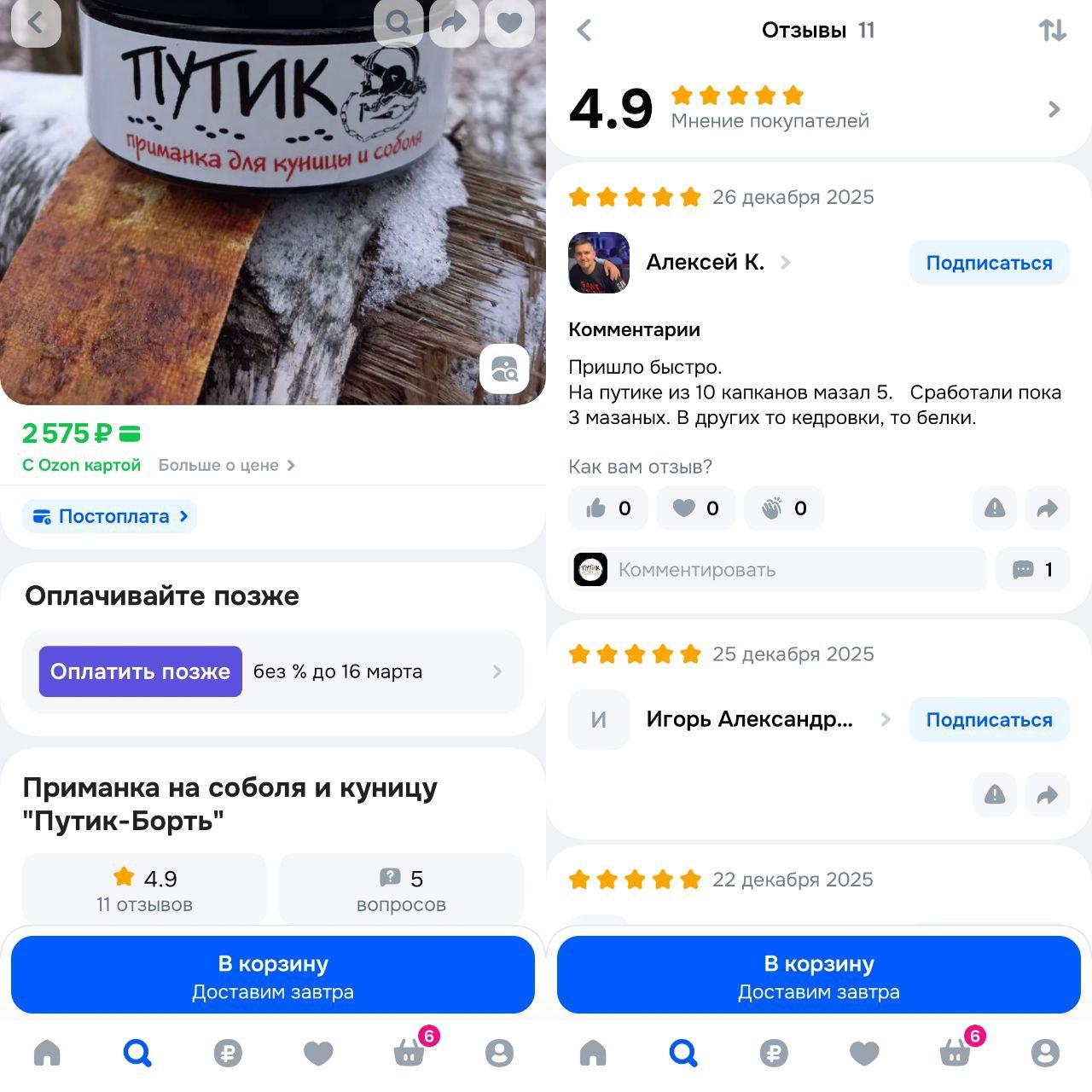Image resolution: width=1092 pixels, height=1092 pixels.
Task: Tap the 'Комментировать' comment field
Action: click(x=778, y=570)
